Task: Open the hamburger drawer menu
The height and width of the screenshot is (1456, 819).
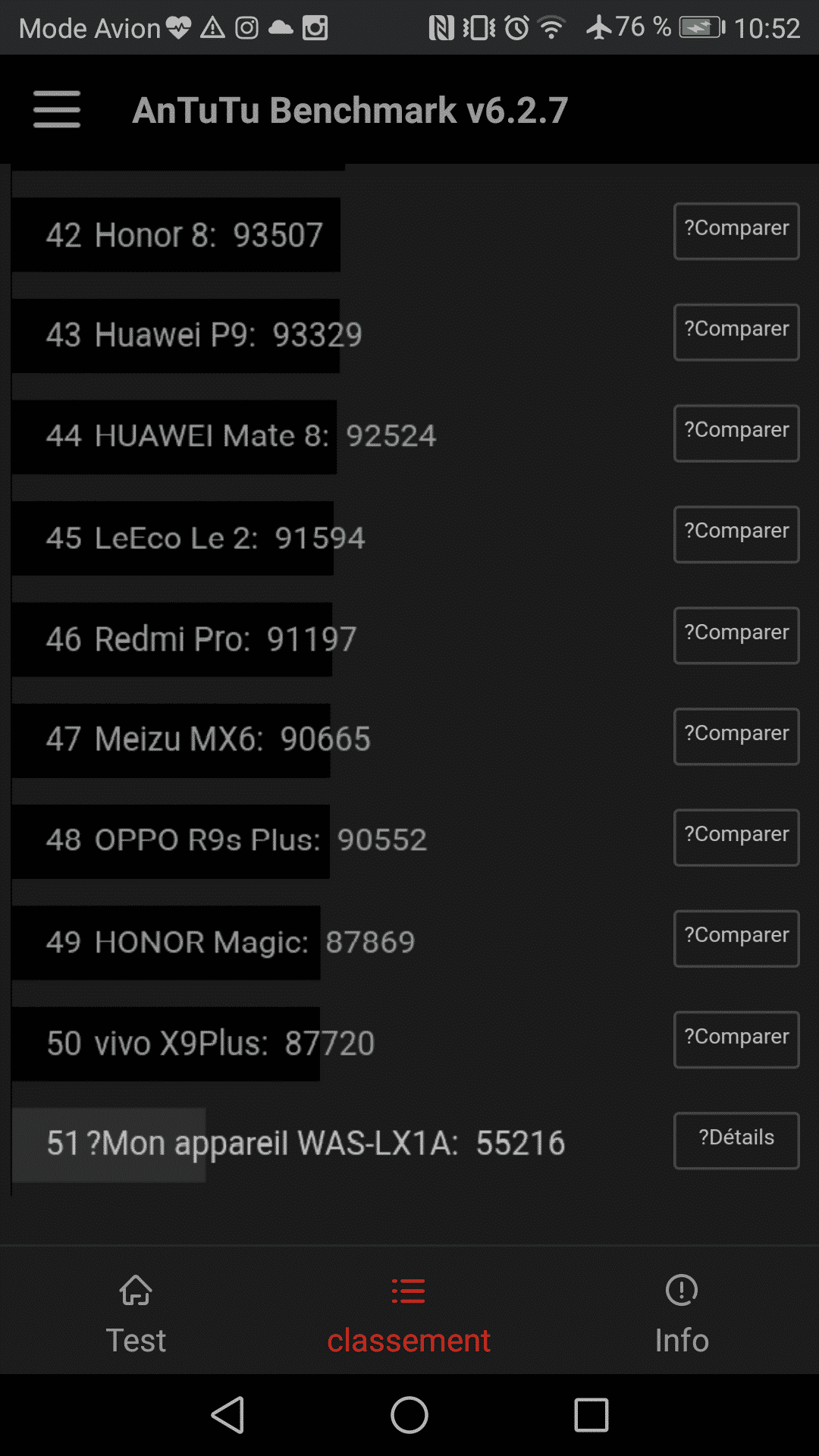Action: pyautogui.click(x=57, y=110)
